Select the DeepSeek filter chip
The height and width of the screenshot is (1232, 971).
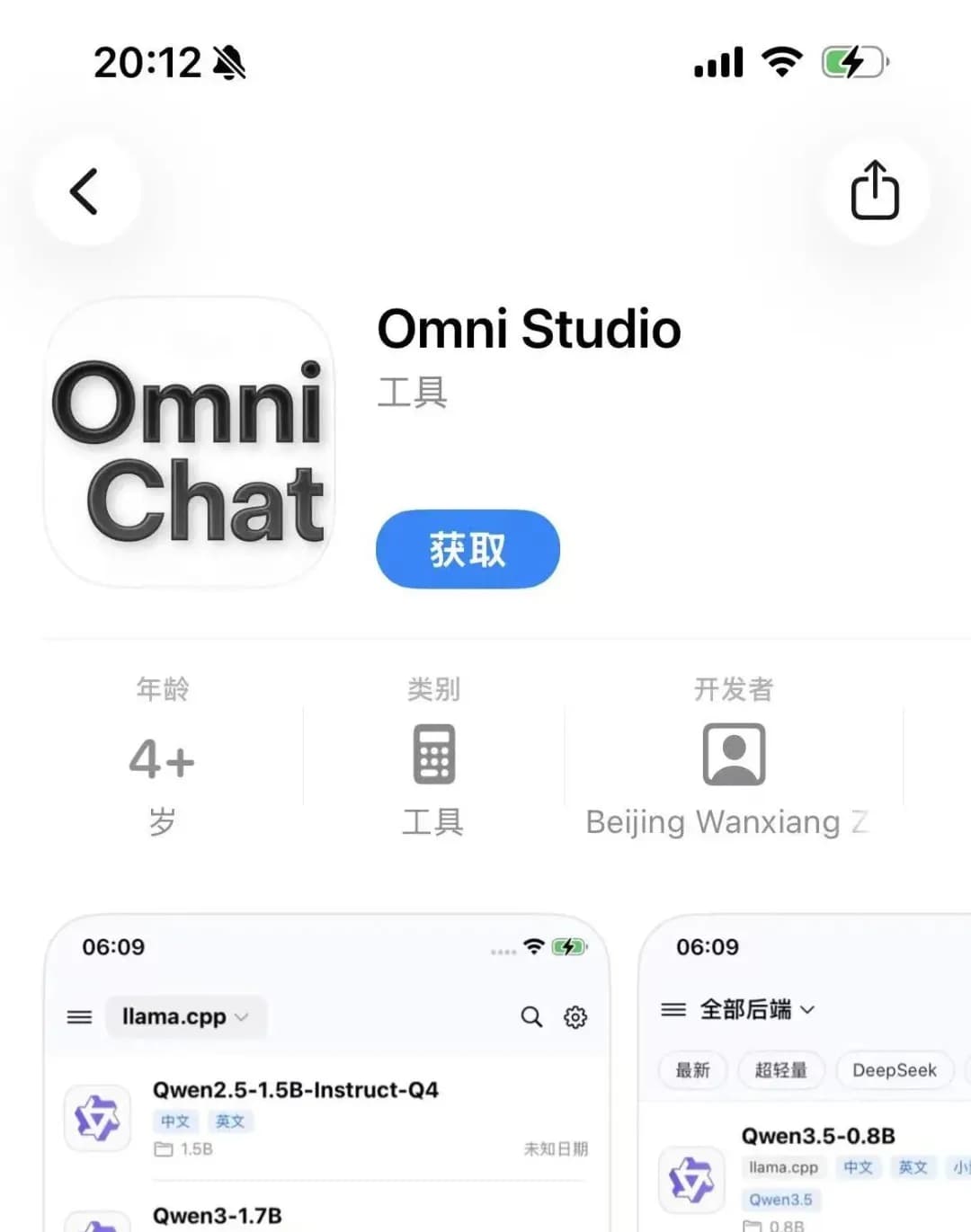pos(895,1070)
